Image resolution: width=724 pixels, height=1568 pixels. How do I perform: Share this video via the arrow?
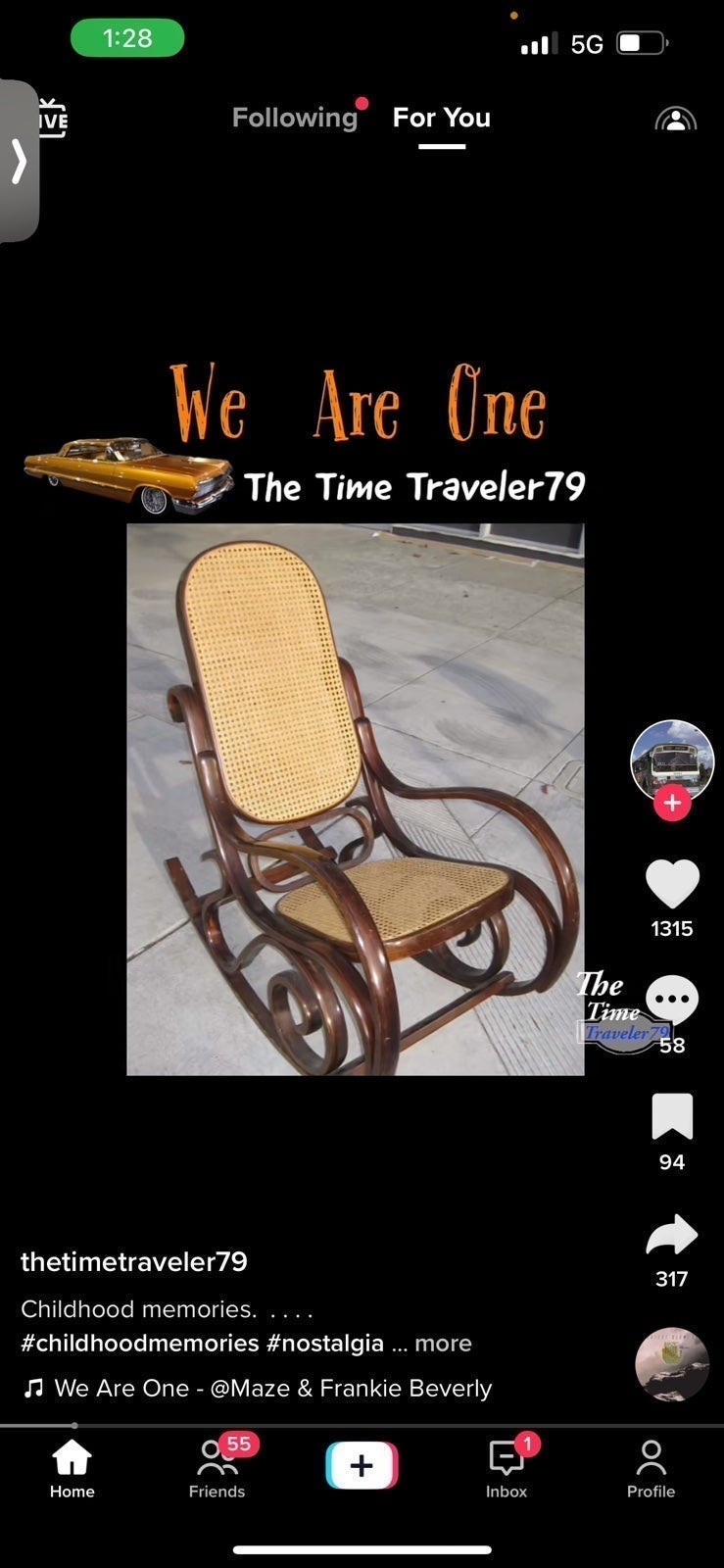[x=672, y=1235]
